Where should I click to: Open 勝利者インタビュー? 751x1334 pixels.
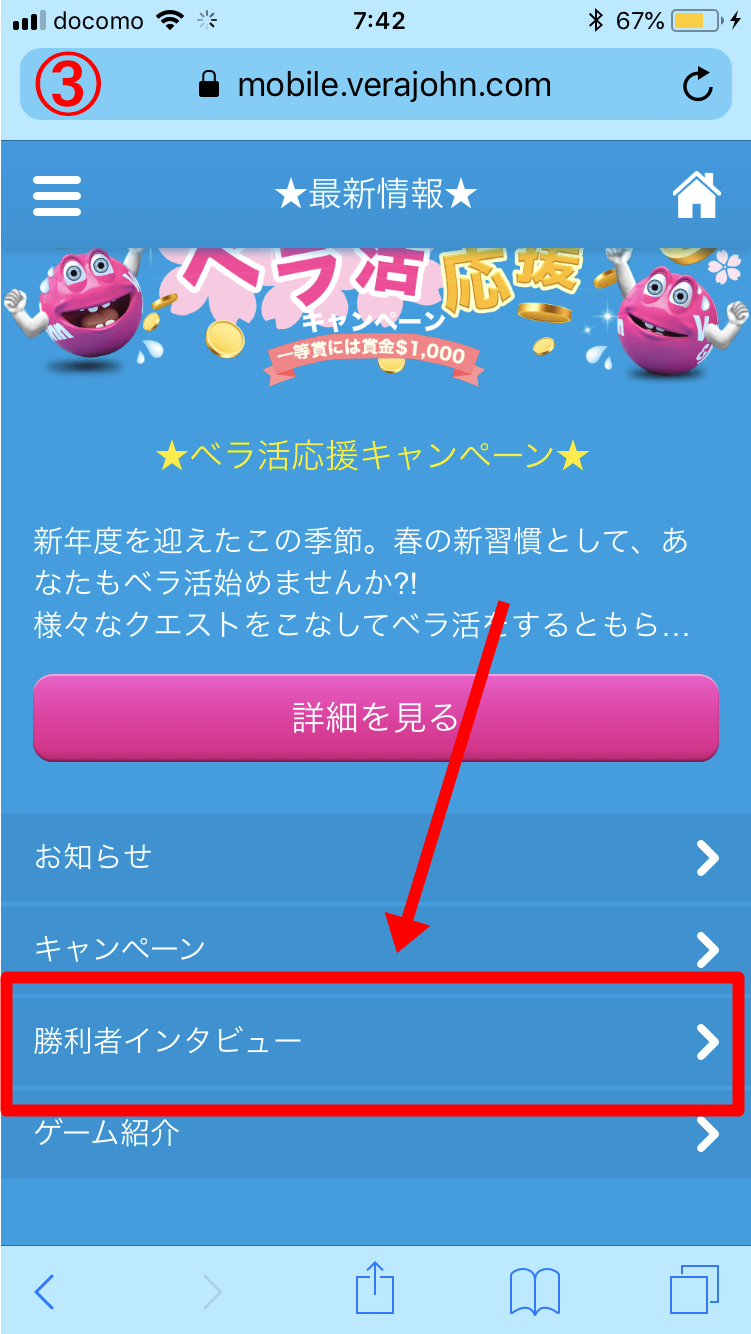[376, 1042]
